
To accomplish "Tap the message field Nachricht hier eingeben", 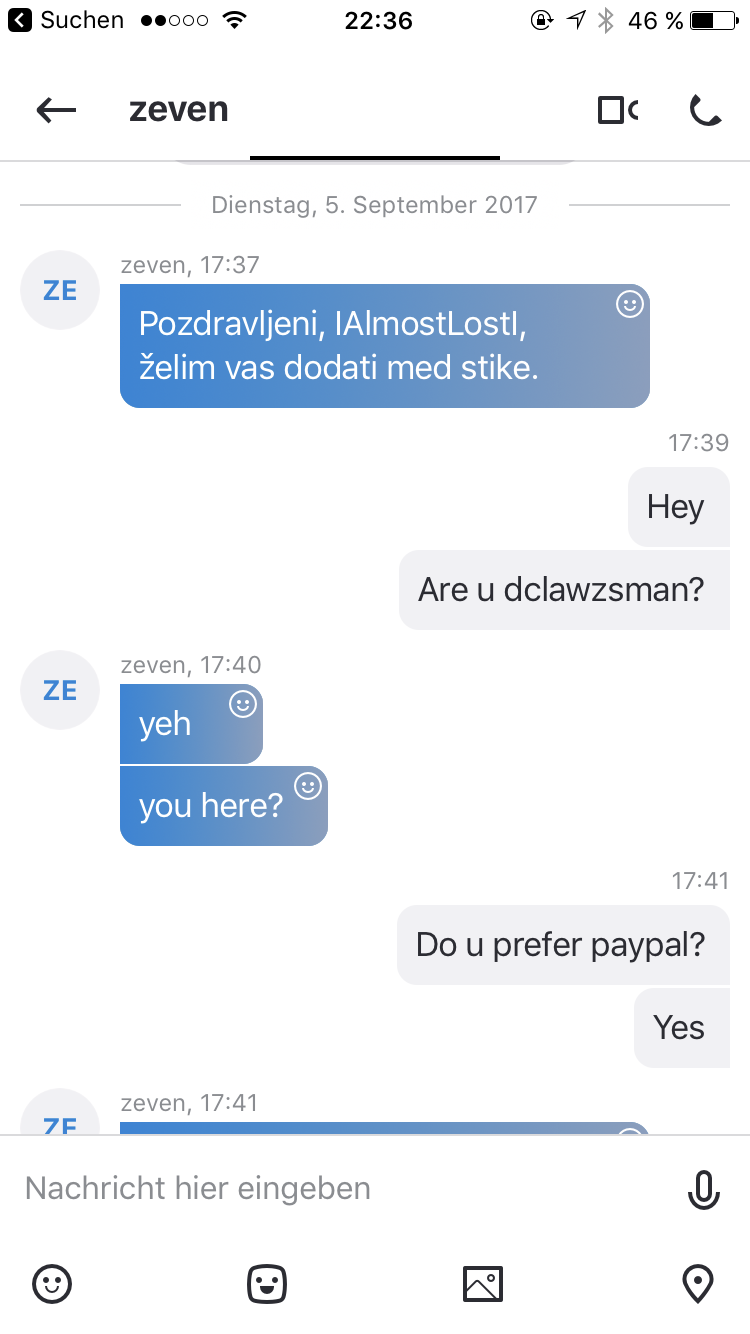I will [x=340, y=1188].
